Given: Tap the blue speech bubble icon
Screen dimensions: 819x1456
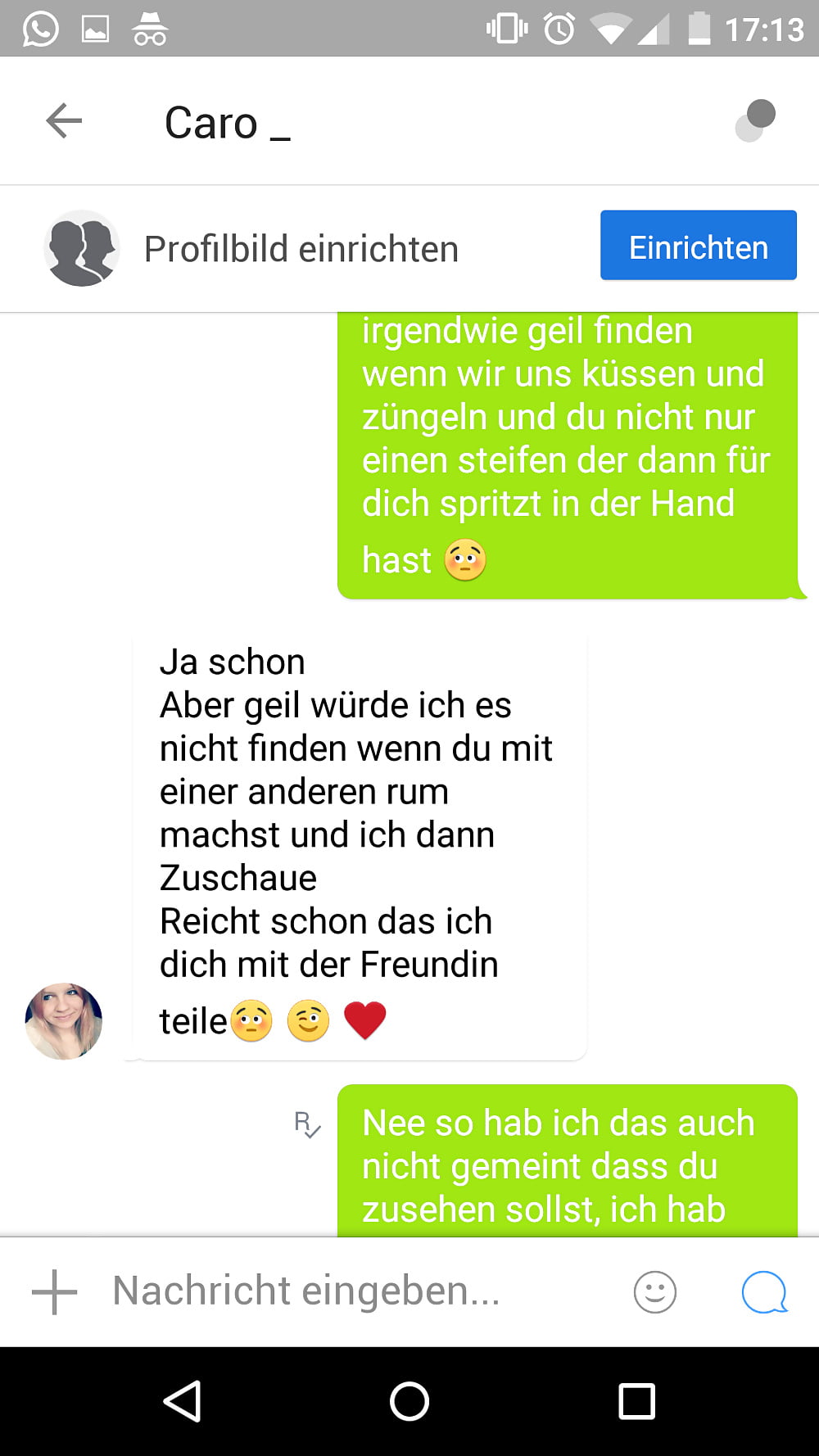Looking at the screenshot, I should (x=764, y=1292).
